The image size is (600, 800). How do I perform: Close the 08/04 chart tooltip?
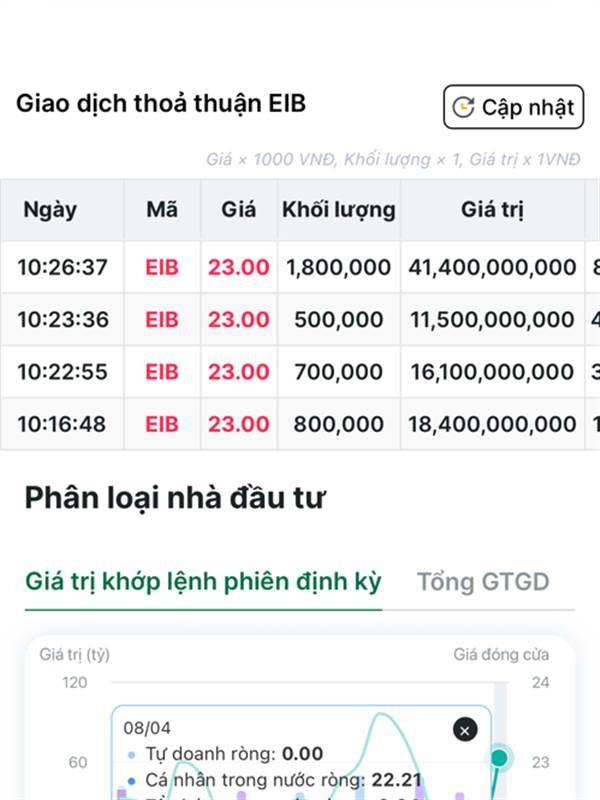click(x=465, y=730)
